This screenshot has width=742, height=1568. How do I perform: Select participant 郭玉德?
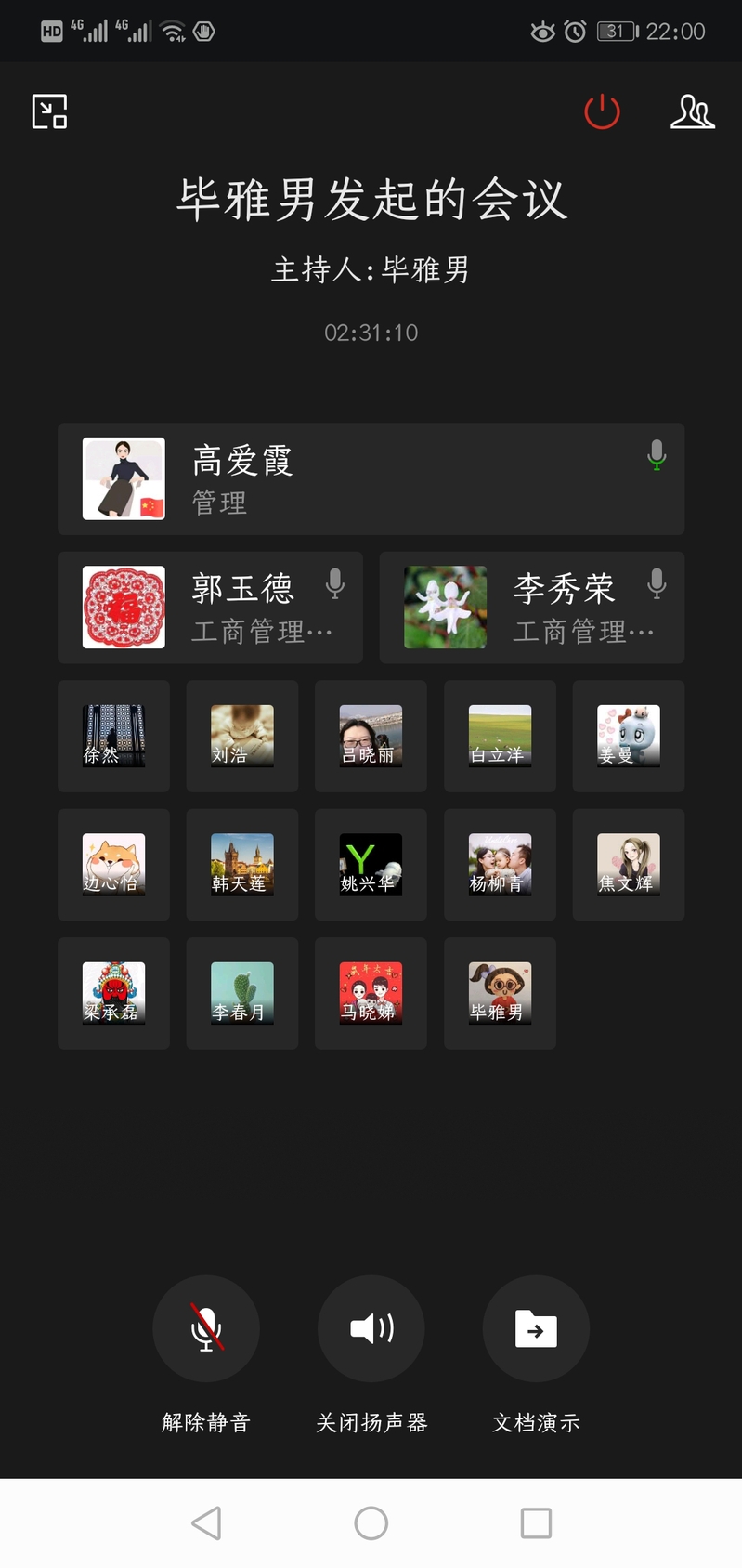(210, 608)
